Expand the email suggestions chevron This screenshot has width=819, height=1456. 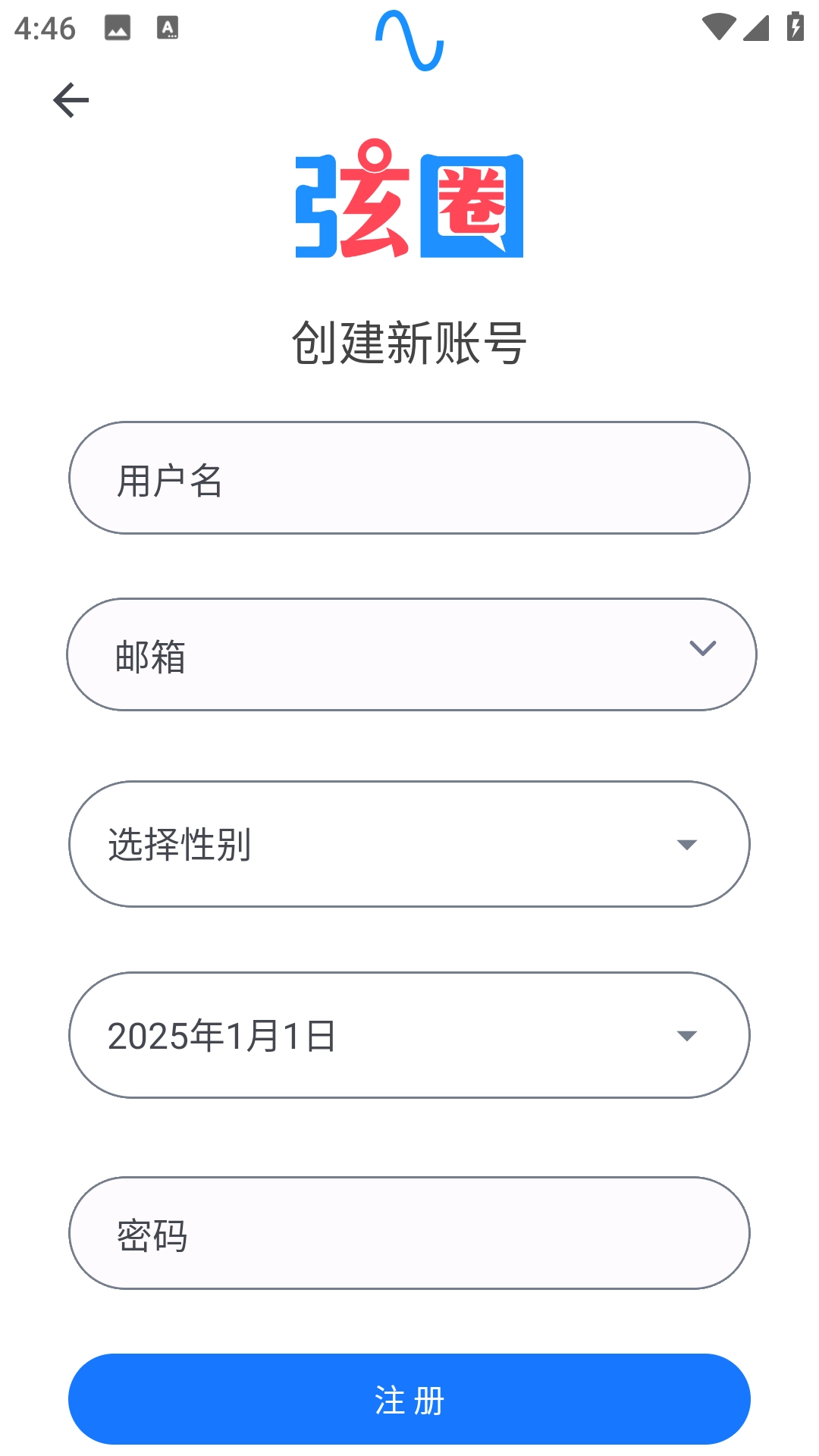pyautogui.click(x=702, y=648)
